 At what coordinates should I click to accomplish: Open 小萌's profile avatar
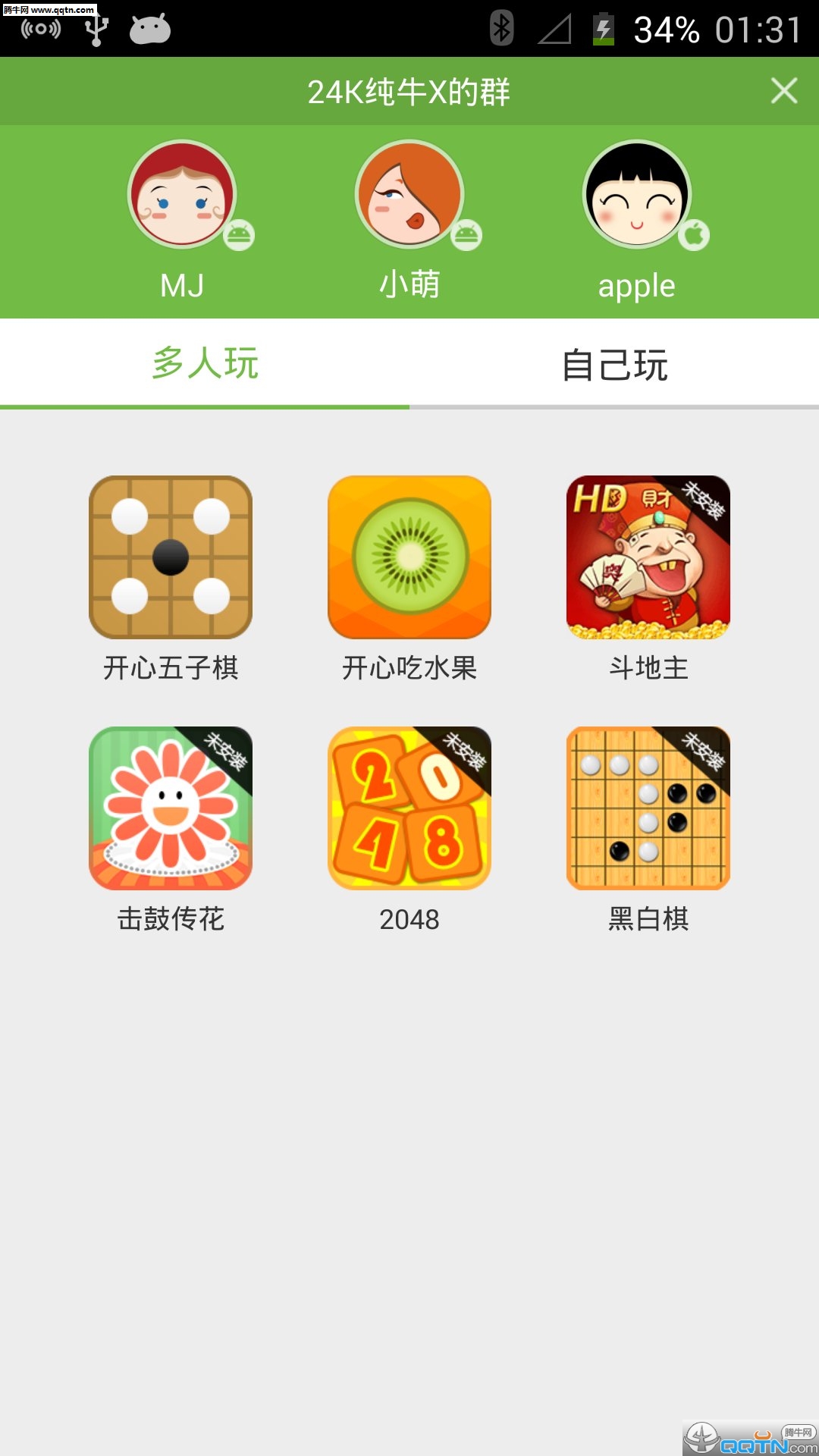pyautogui.click(x=409, y=194)
